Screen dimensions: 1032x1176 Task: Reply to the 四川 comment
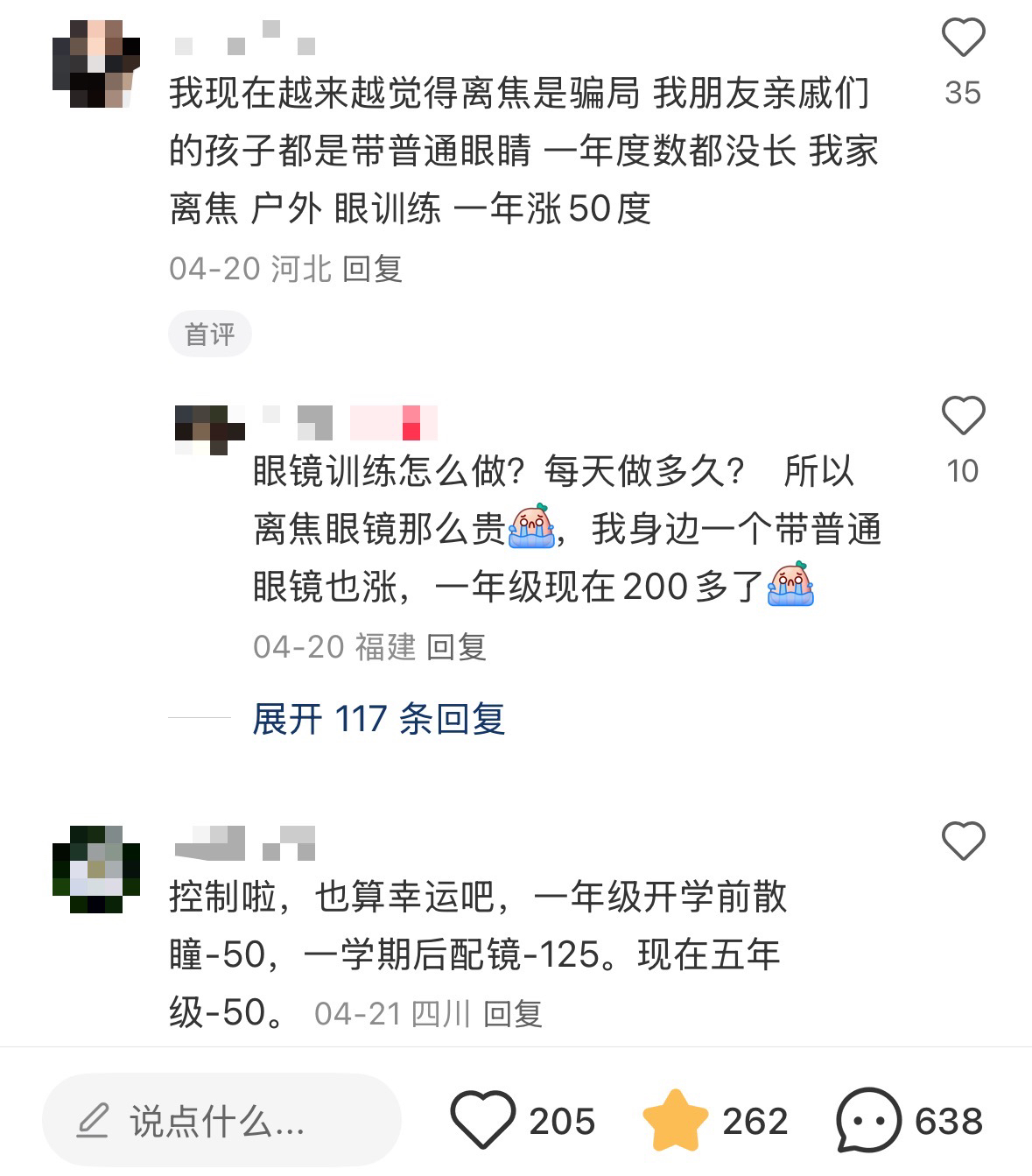click(513, 1014)
